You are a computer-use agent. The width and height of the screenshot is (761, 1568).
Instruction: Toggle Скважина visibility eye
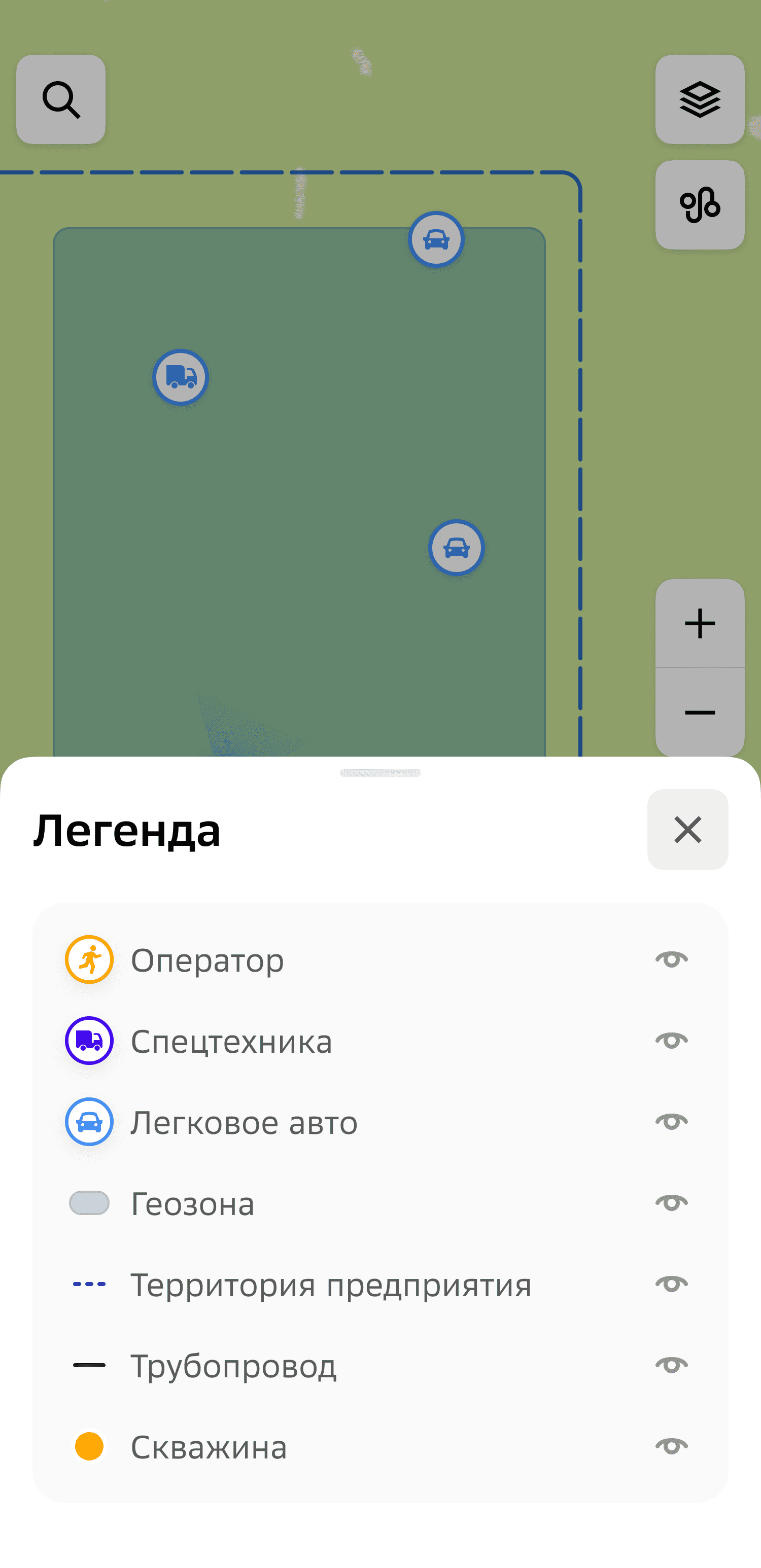click(672, 1446)
